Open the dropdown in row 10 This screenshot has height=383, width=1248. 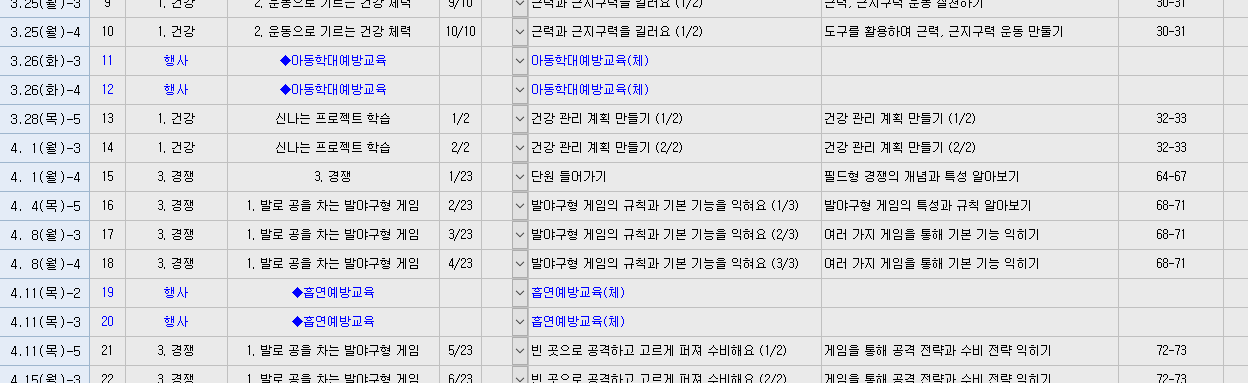pos(519,32)
